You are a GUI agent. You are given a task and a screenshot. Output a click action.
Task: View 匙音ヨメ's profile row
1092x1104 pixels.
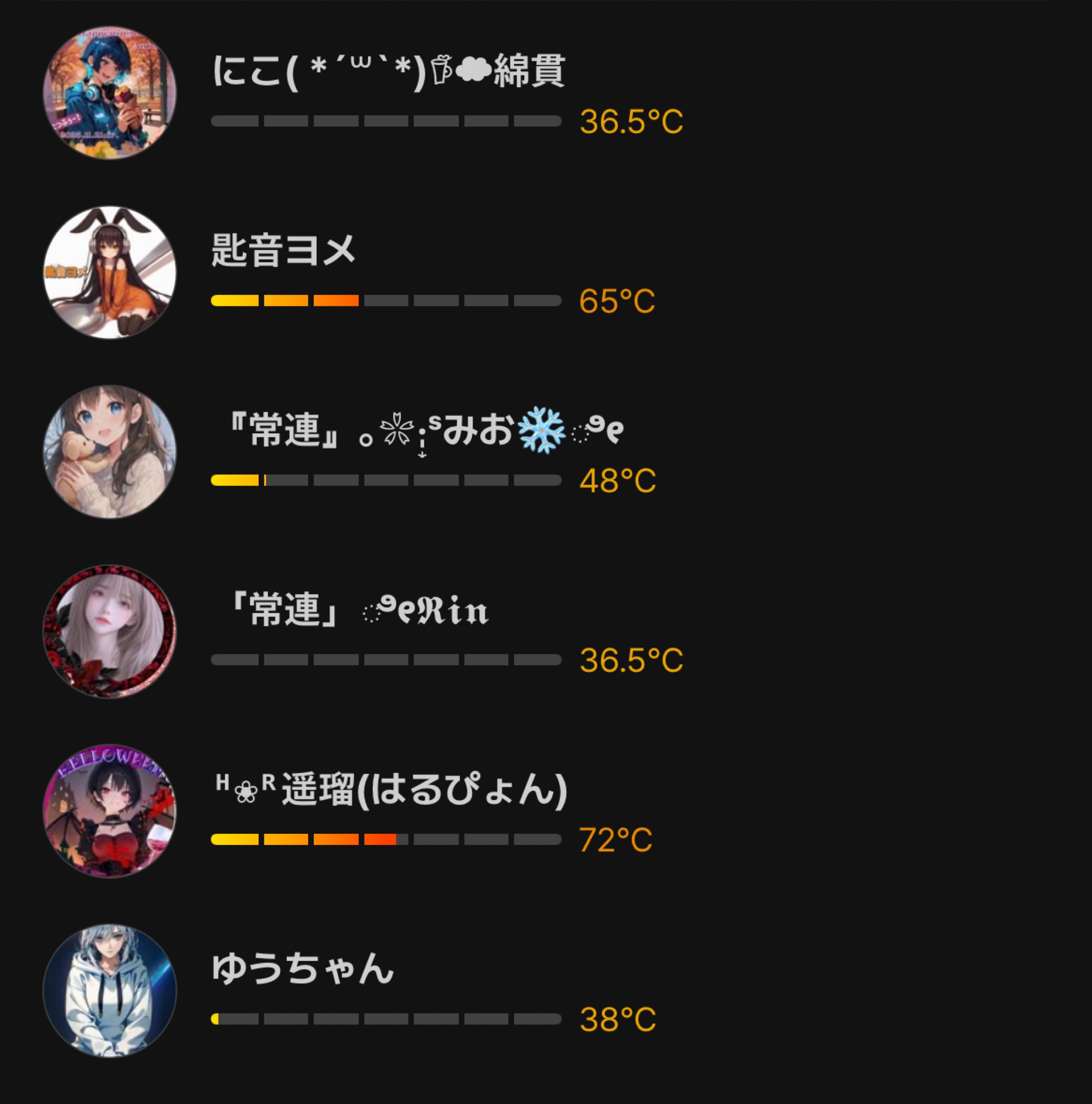[283, 251]
